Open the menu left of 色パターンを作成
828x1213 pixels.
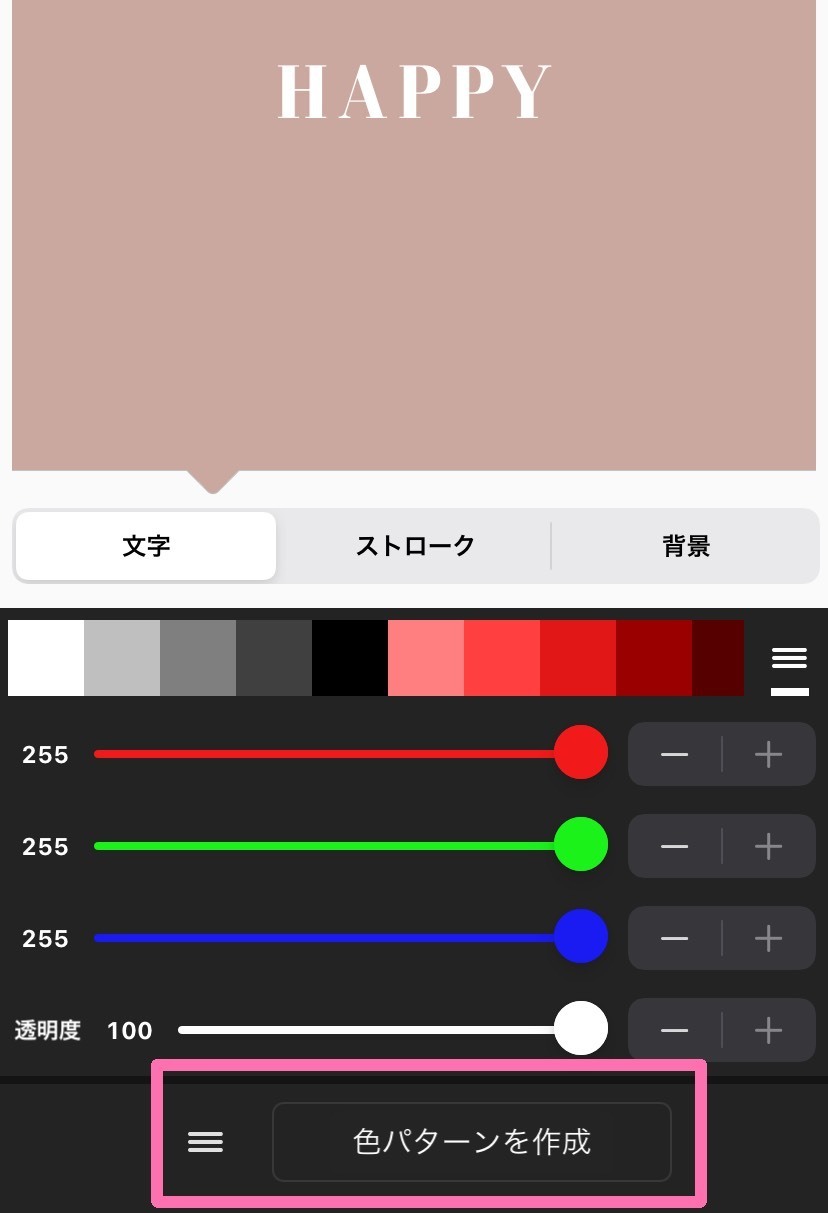coord(206,1142)
